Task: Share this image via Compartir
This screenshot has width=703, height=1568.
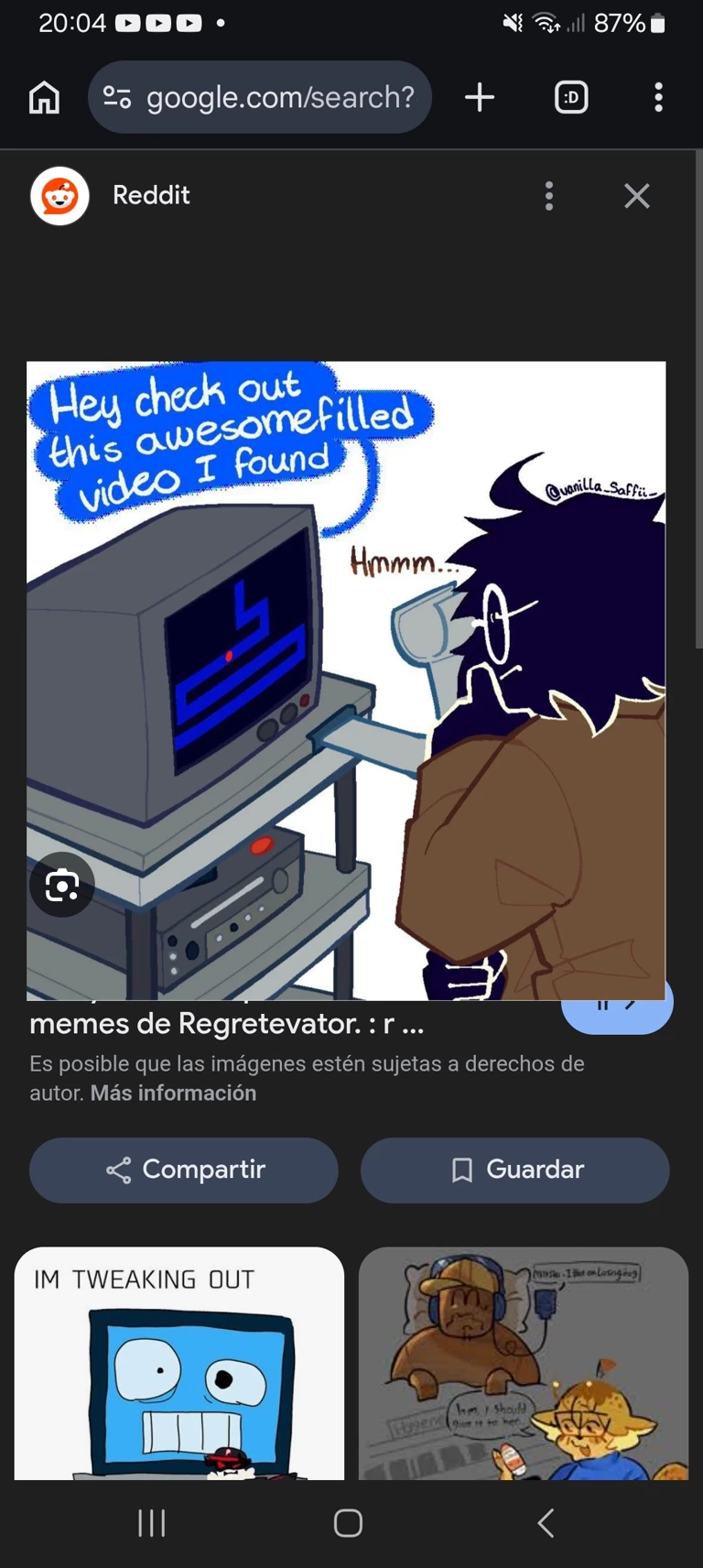Action: [184, 1170]
